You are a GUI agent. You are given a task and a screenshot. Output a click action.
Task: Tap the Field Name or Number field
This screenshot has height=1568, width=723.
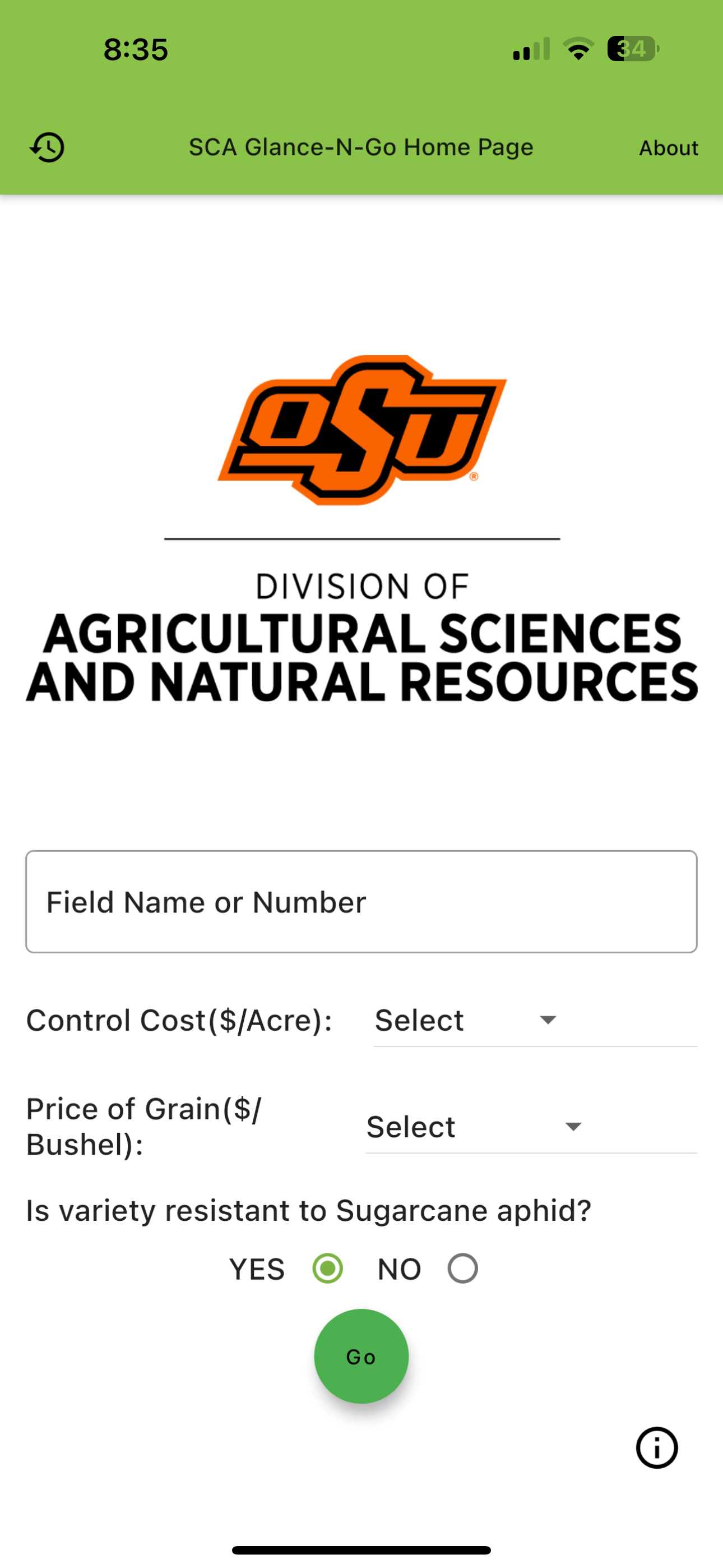point(361,901)
